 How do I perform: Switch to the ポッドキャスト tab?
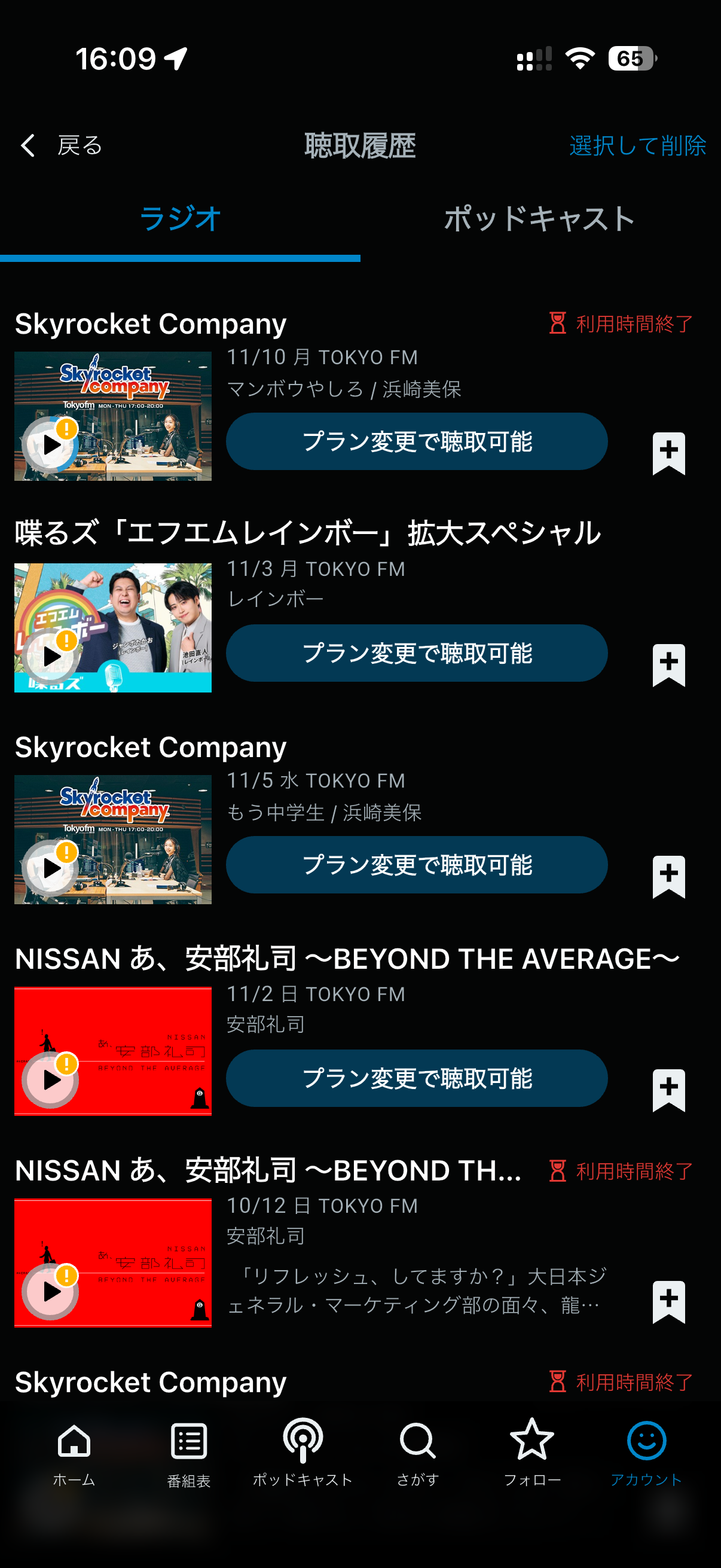(x=540, y=219)
